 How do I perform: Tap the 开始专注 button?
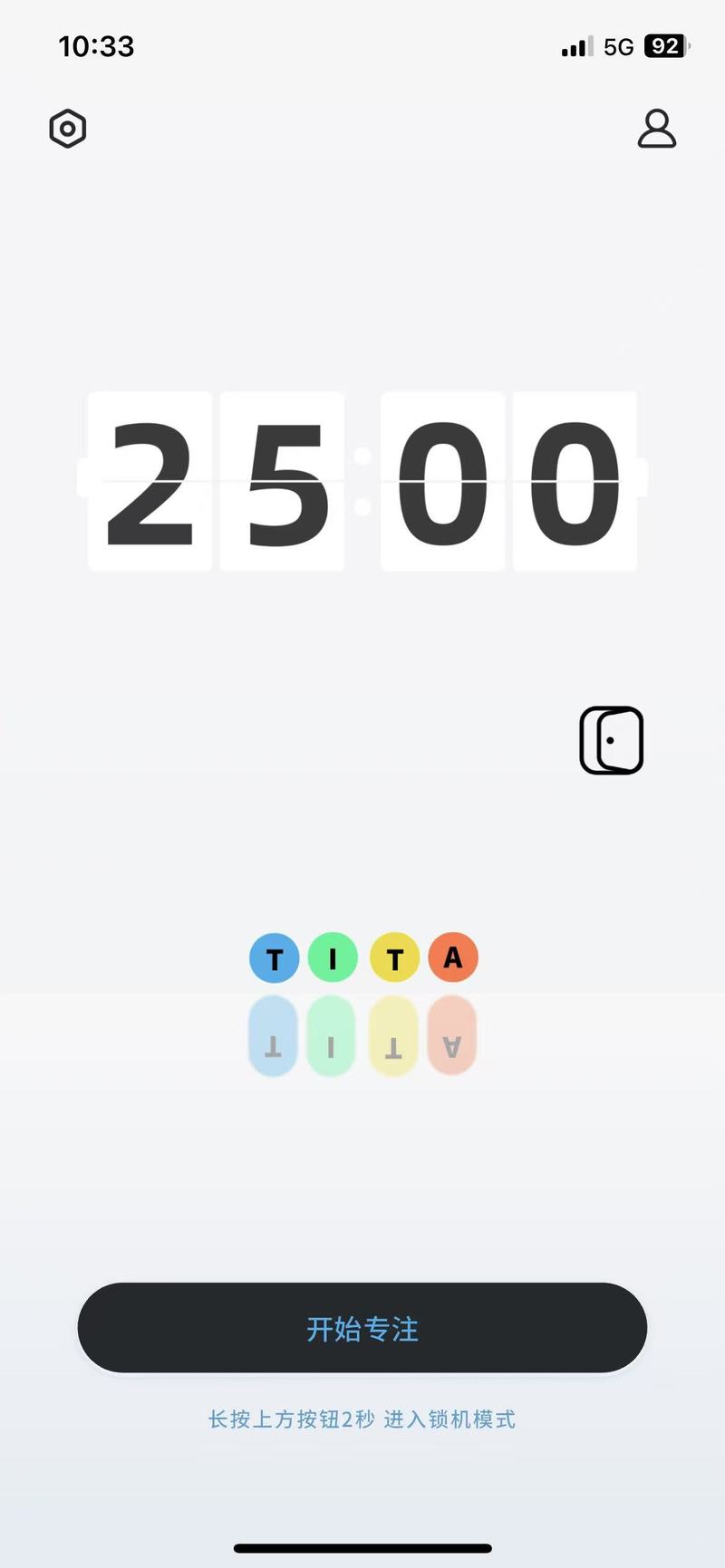pos(362,1328)
